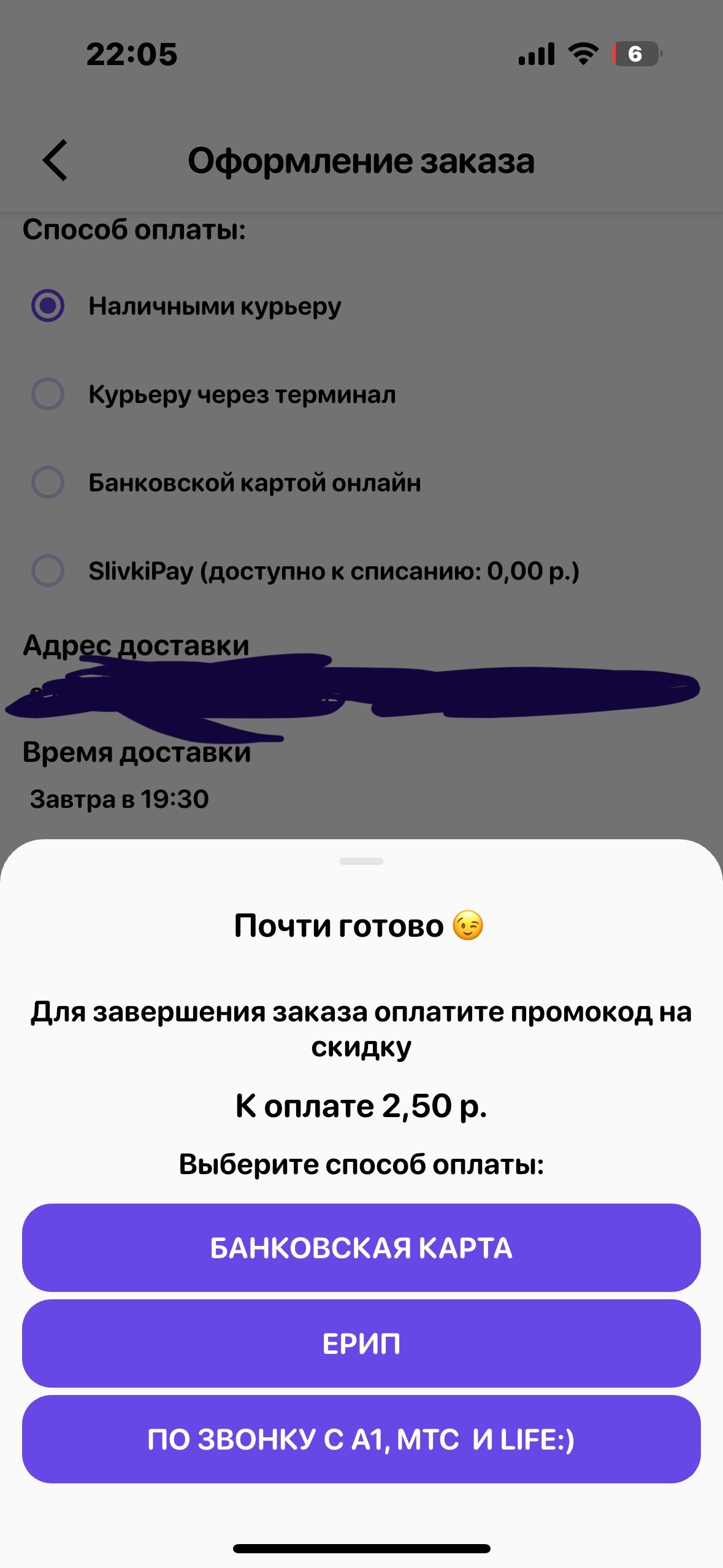Screen dimensions: 723x1568
Task: Choose ЕРИП payment method
Action: pyautogui.click(x=361, y=1343)
